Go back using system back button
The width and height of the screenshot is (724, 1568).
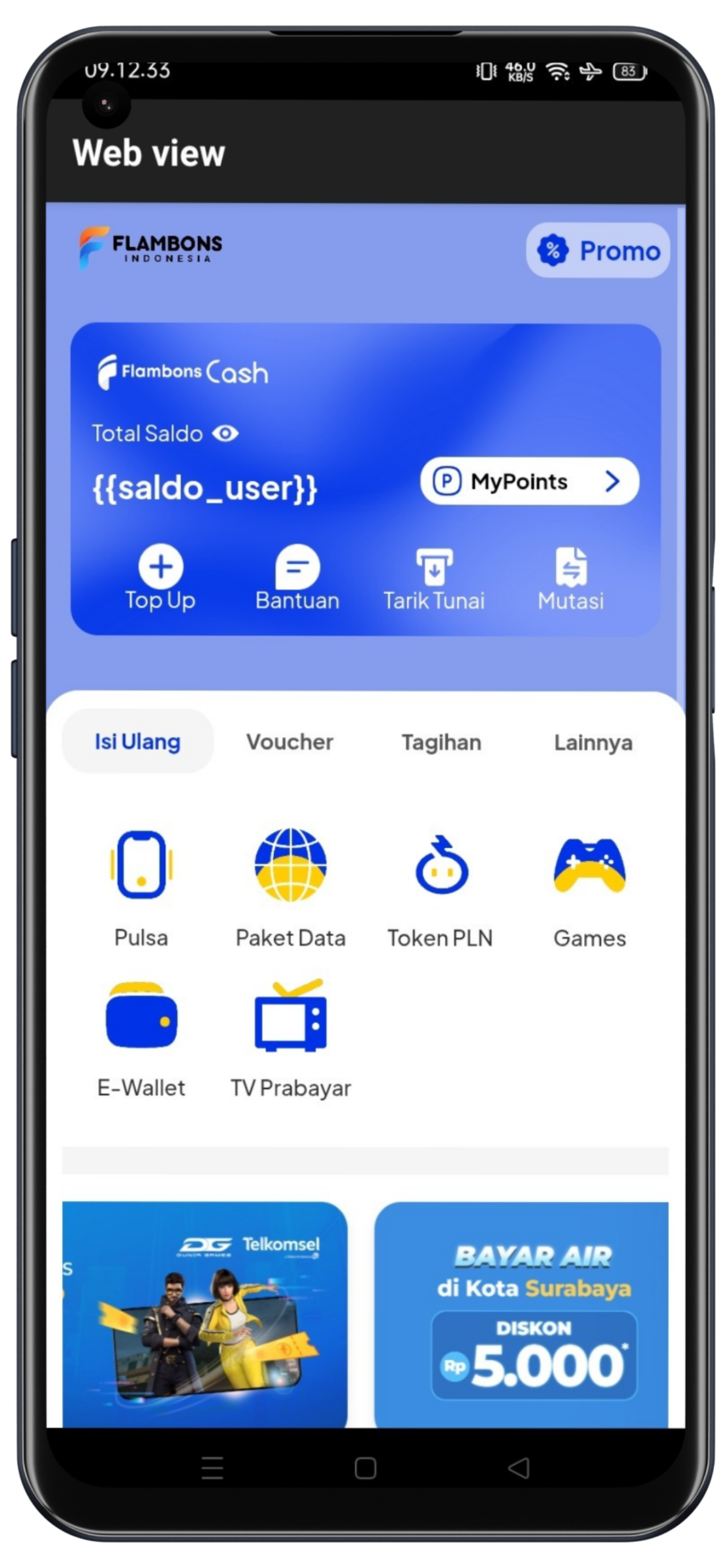coord(519,1468)
